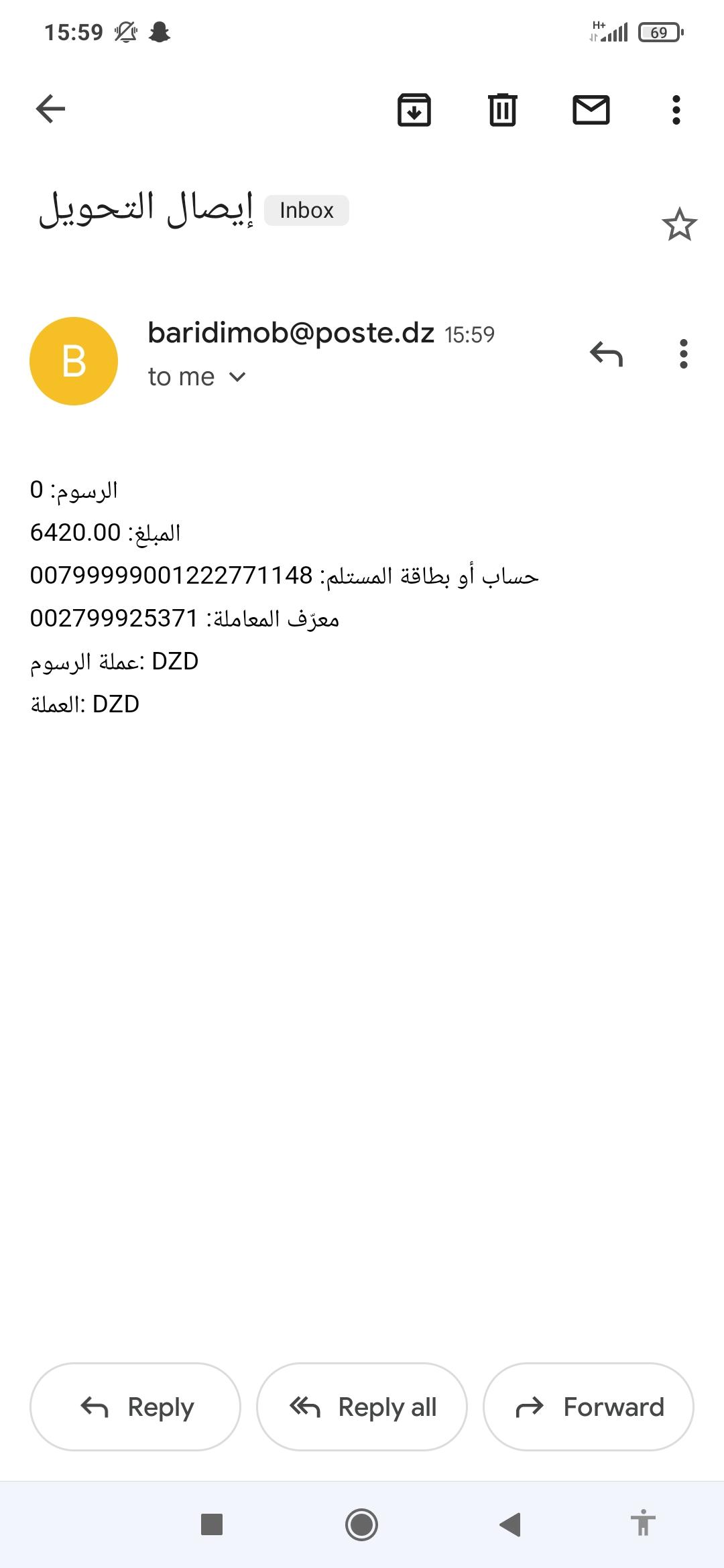Expand recipient details next to "to me"
This screenshot has width=724, height=1568.
[237, 377]
